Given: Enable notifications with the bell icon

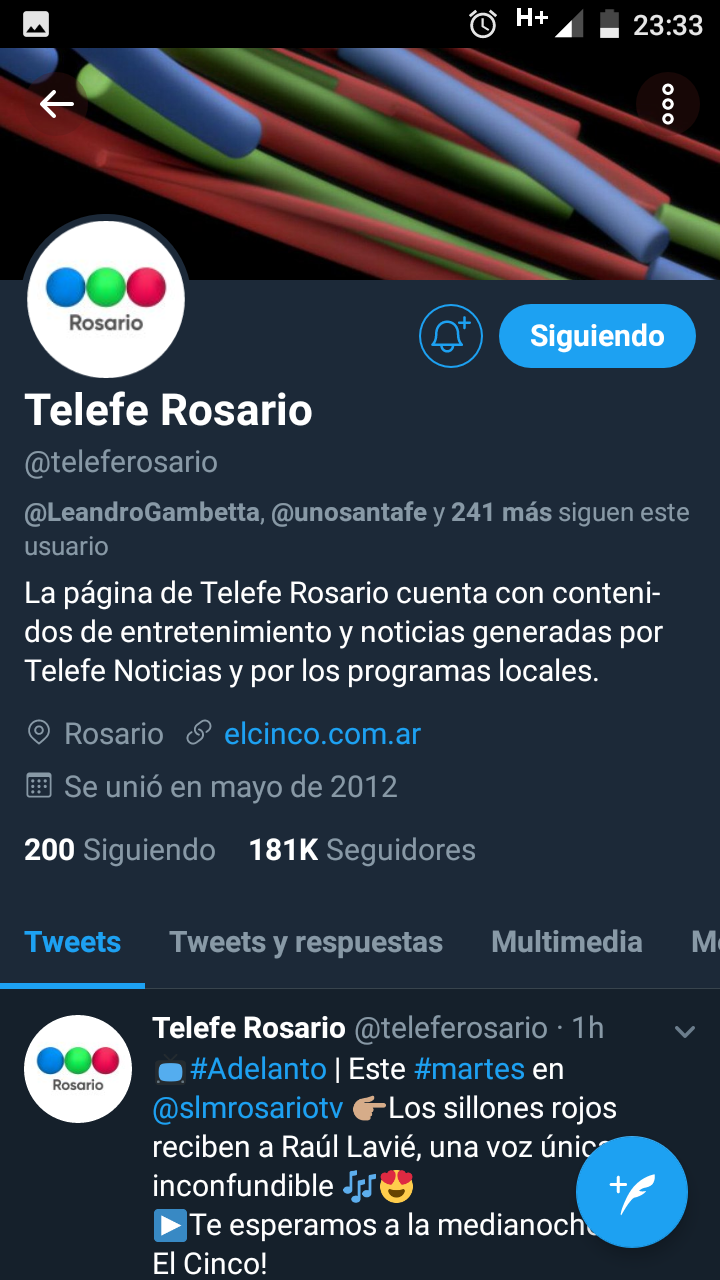Looking at the screenshot, I should 450,336.
